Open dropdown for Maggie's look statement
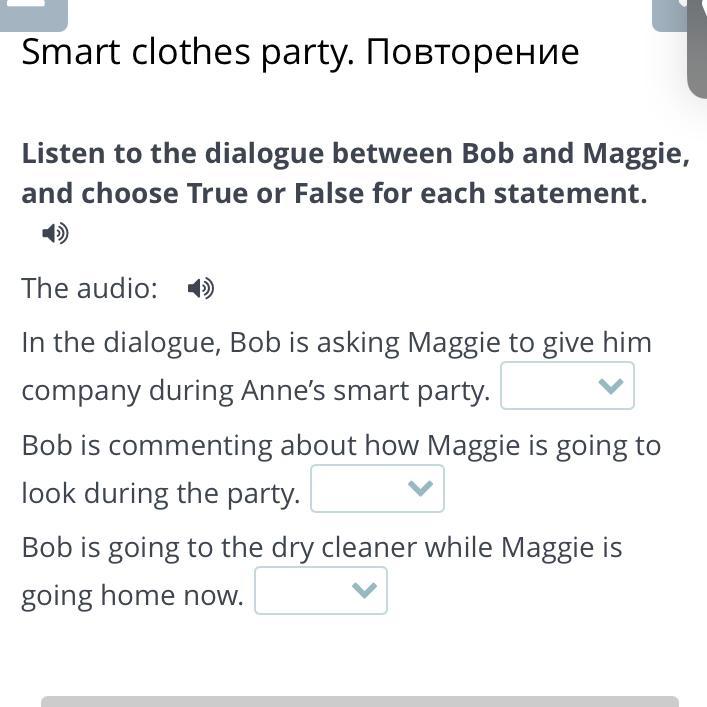The image size is (707, 707). pos(377,488)
